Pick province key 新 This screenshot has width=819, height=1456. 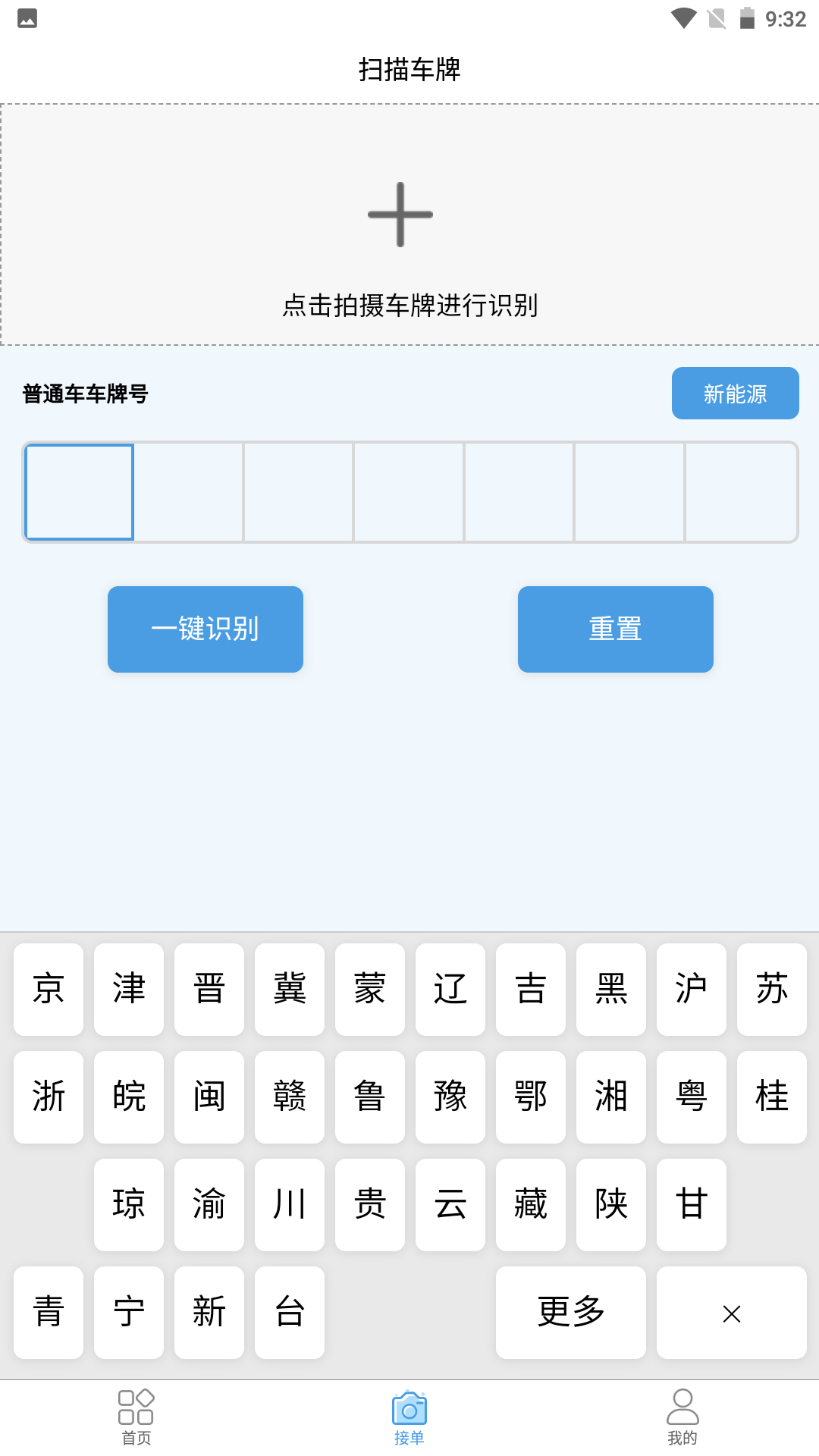point(209,1313)
